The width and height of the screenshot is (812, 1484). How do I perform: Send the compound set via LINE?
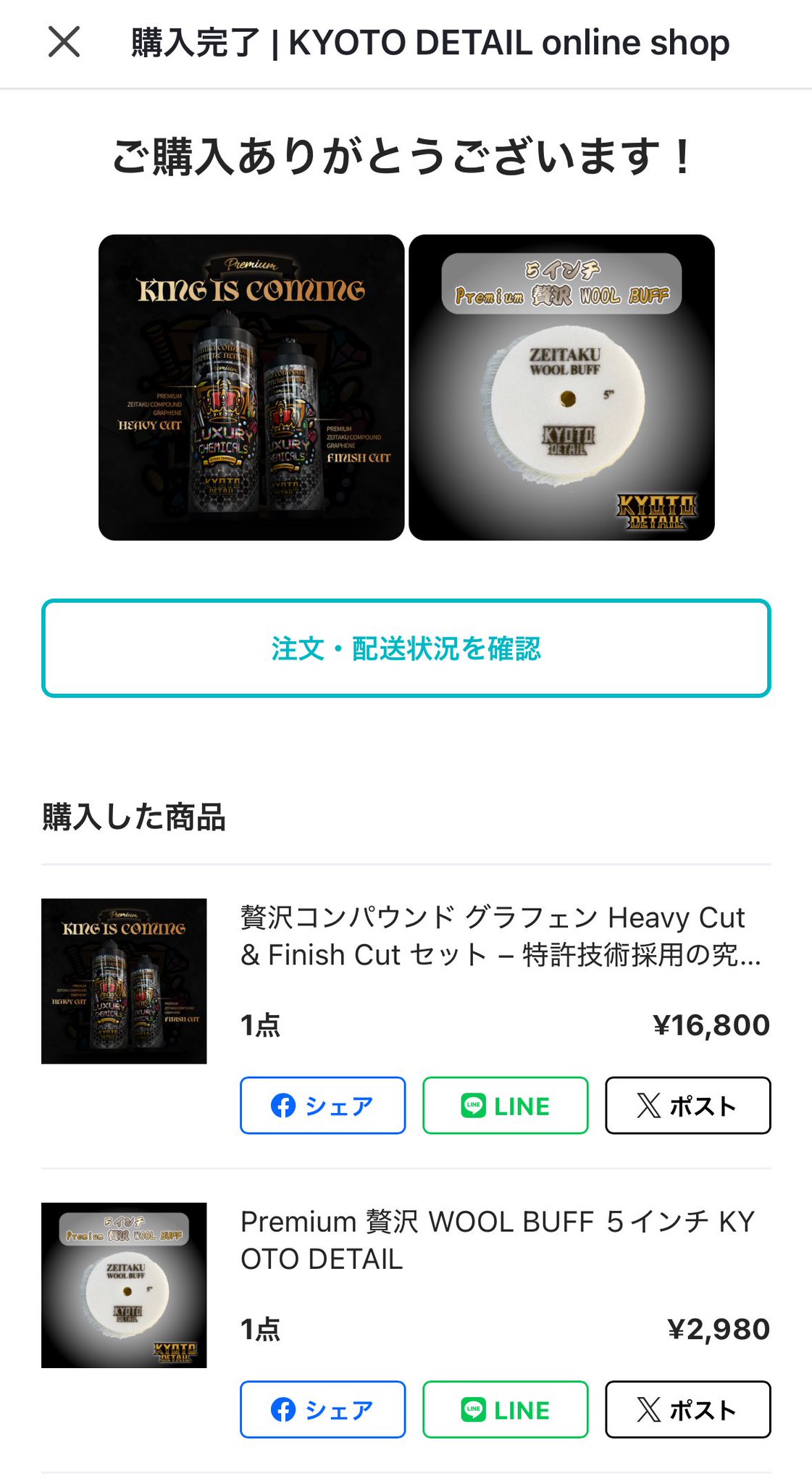pos(506,1105)
